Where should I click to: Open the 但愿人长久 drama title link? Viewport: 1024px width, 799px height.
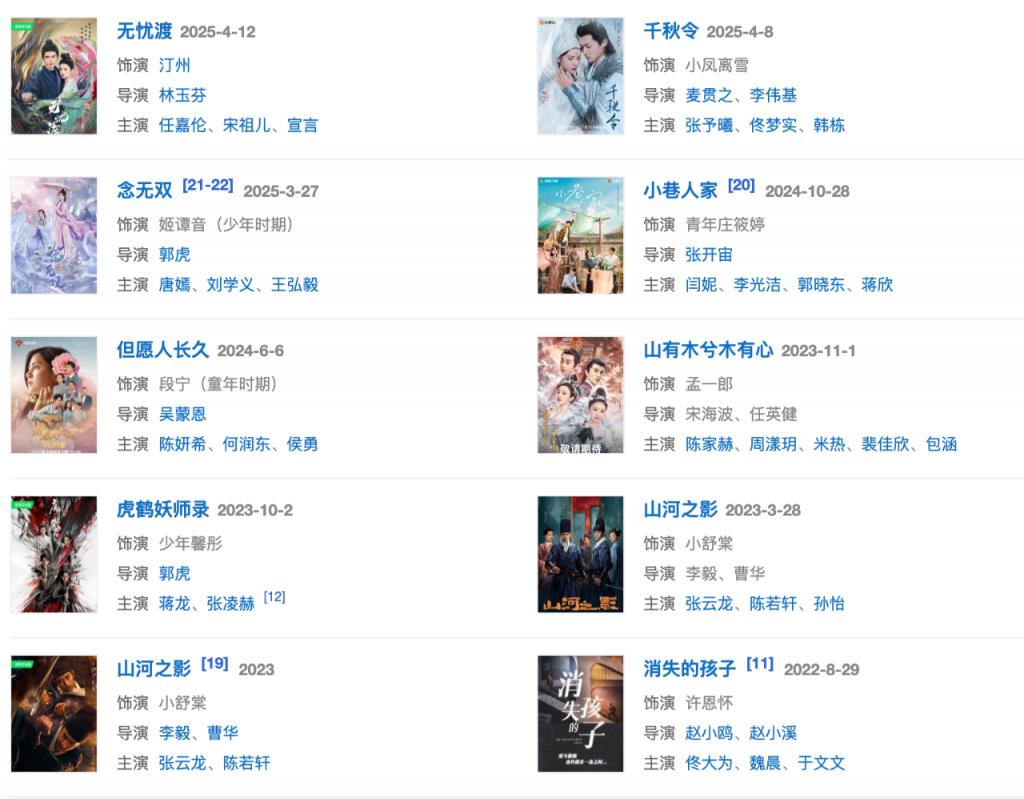162,350
